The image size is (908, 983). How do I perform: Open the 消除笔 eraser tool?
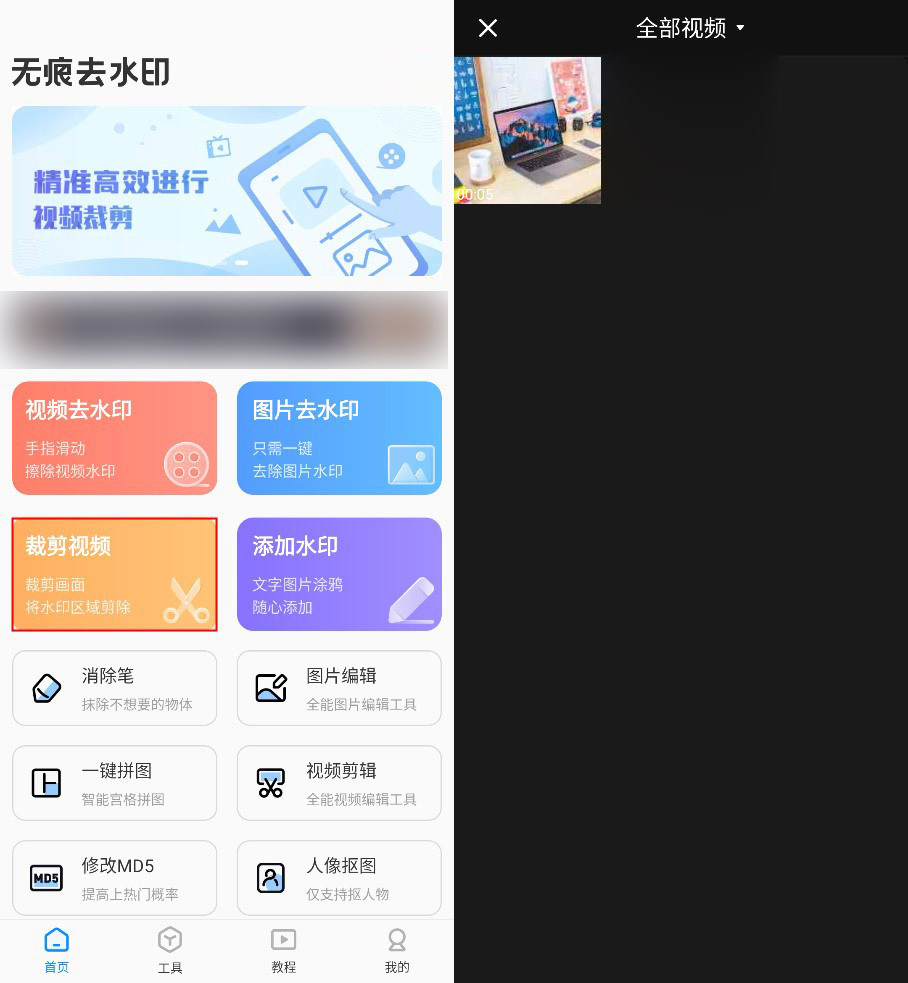(114, 688)
